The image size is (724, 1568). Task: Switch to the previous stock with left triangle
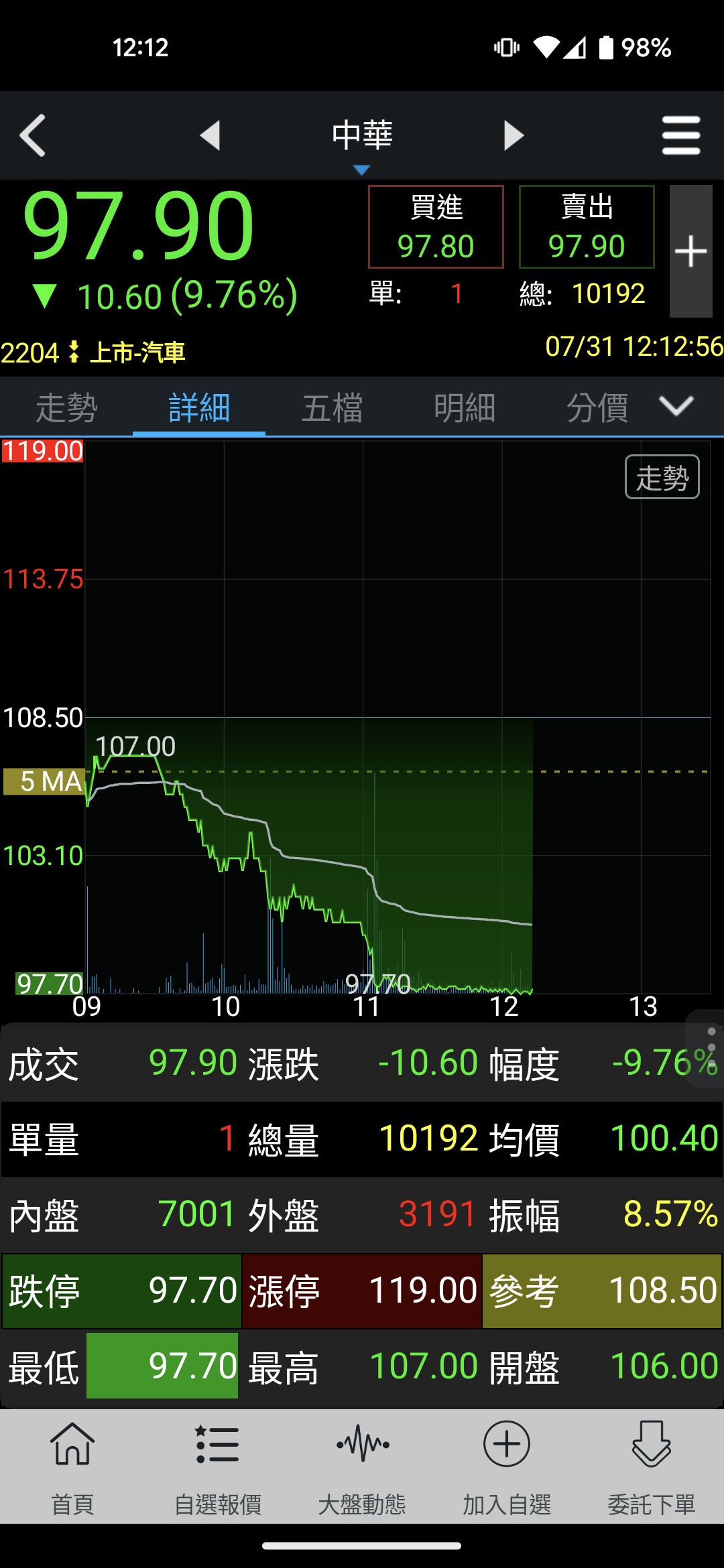[210, 135]
